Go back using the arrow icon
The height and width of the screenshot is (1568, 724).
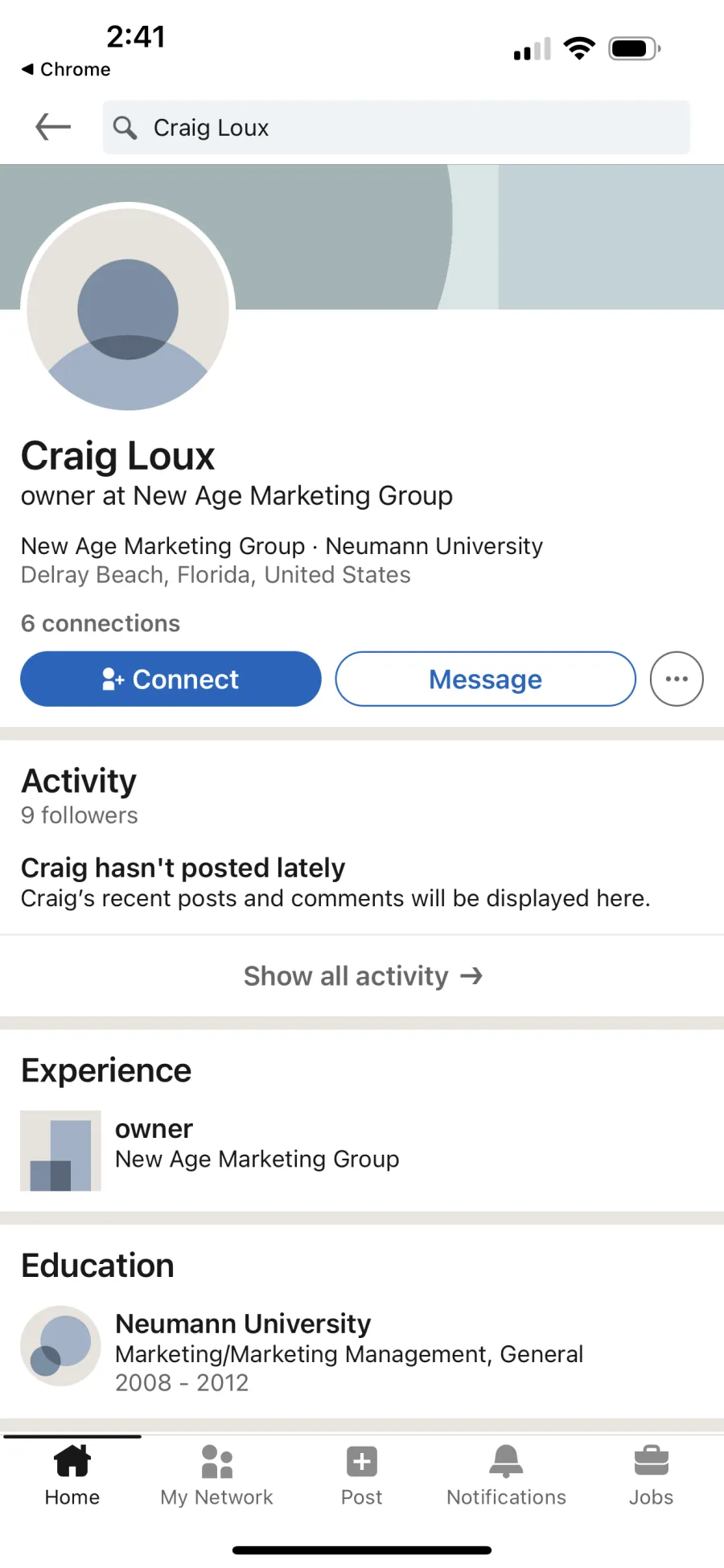53,127
